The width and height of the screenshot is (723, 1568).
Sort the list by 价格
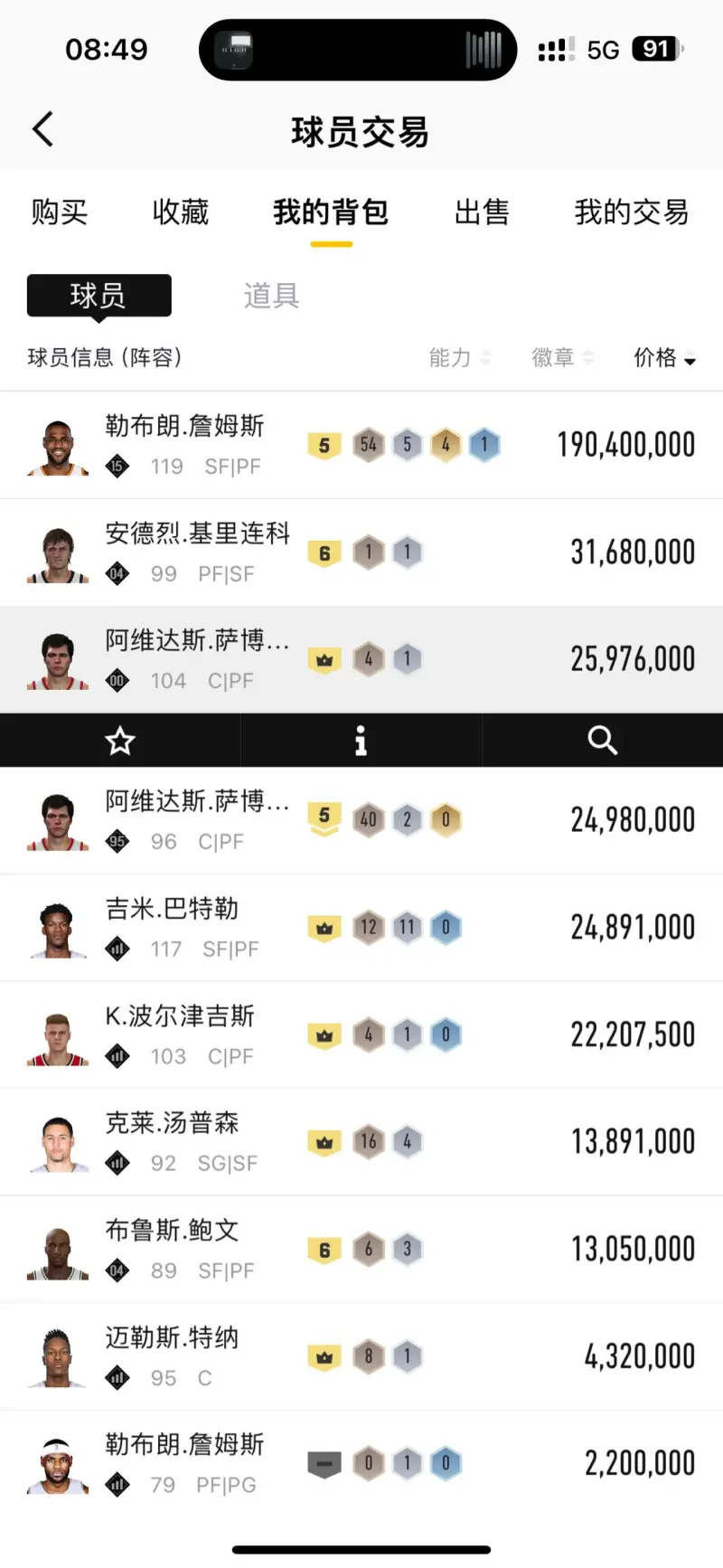pyautogui.click(x=663, y=358)
